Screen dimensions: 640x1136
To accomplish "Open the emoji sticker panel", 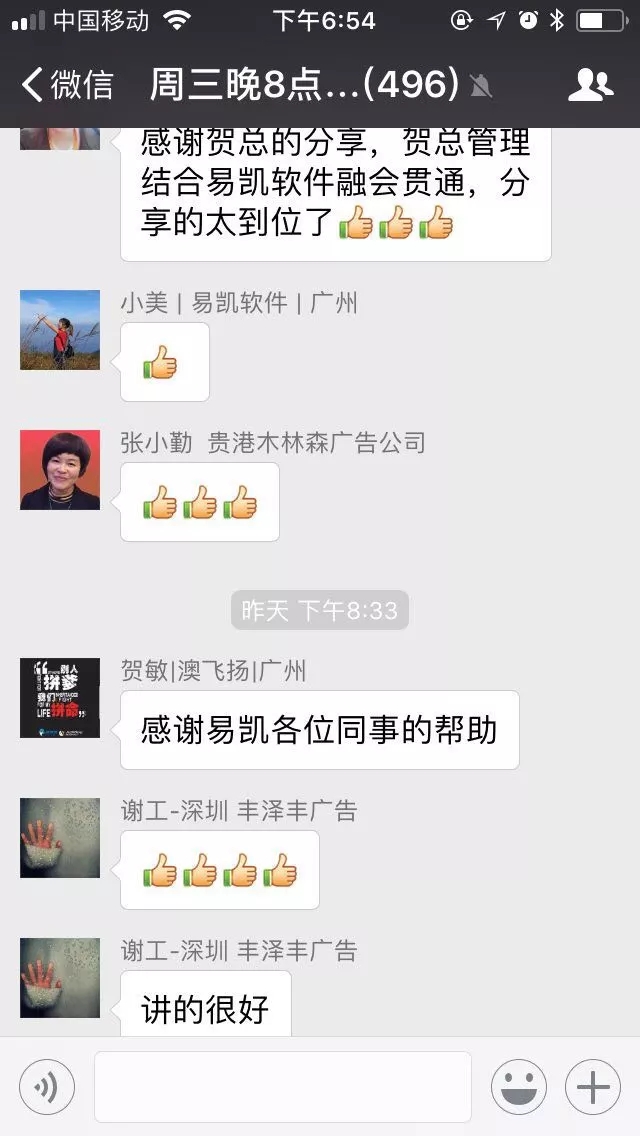I will click(518, 1086).
